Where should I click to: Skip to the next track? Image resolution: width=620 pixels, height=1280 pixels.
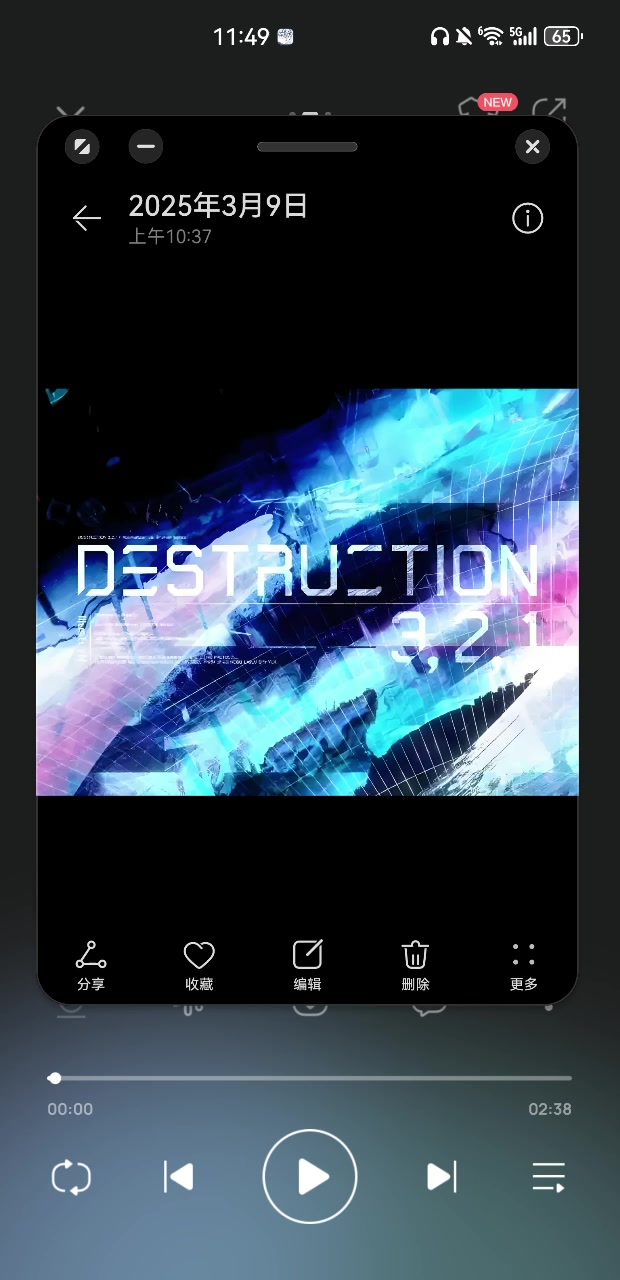click(441, 1177)
